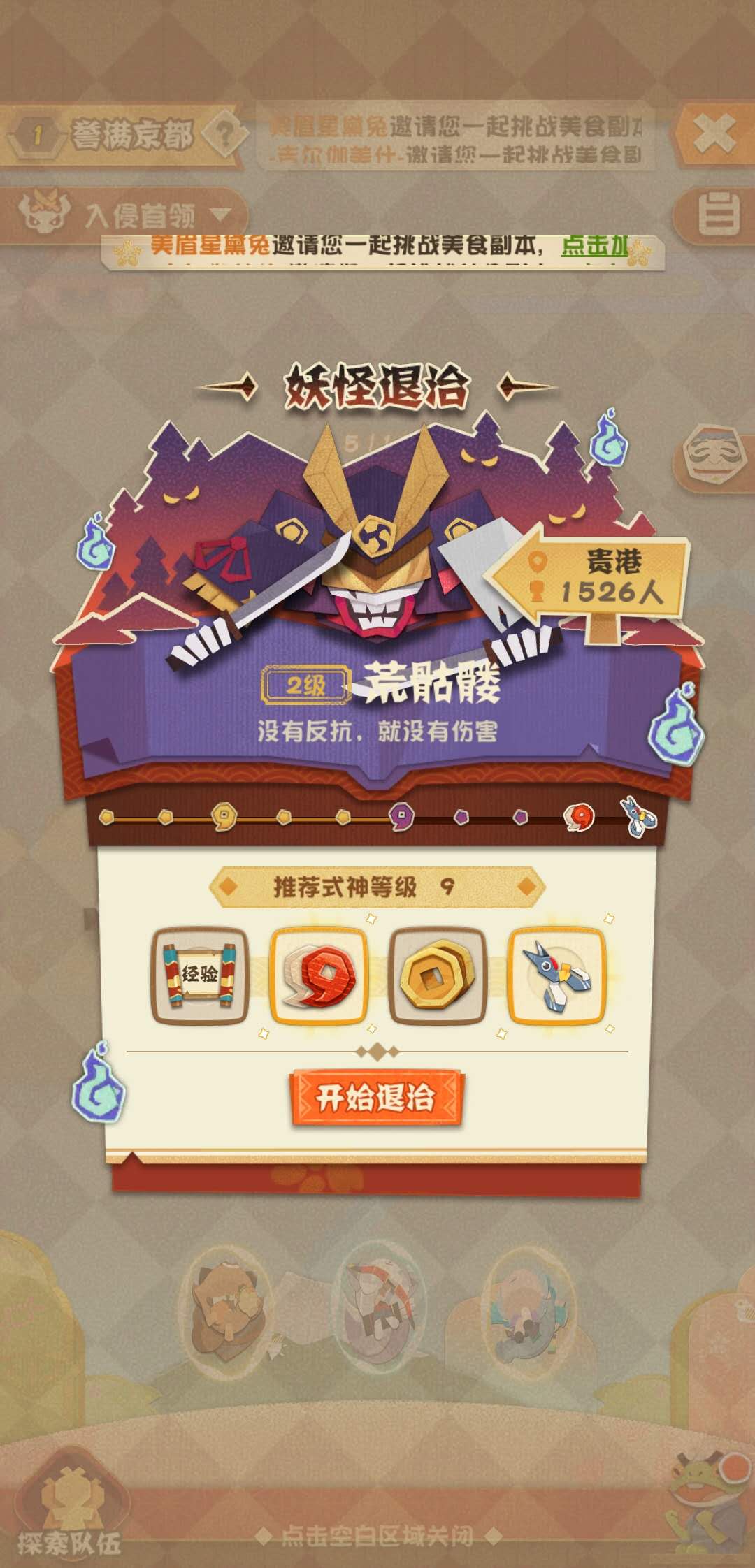
Task: View the paper crane shikigami reward
Action: pyautogui.click(x=556, y=975)
